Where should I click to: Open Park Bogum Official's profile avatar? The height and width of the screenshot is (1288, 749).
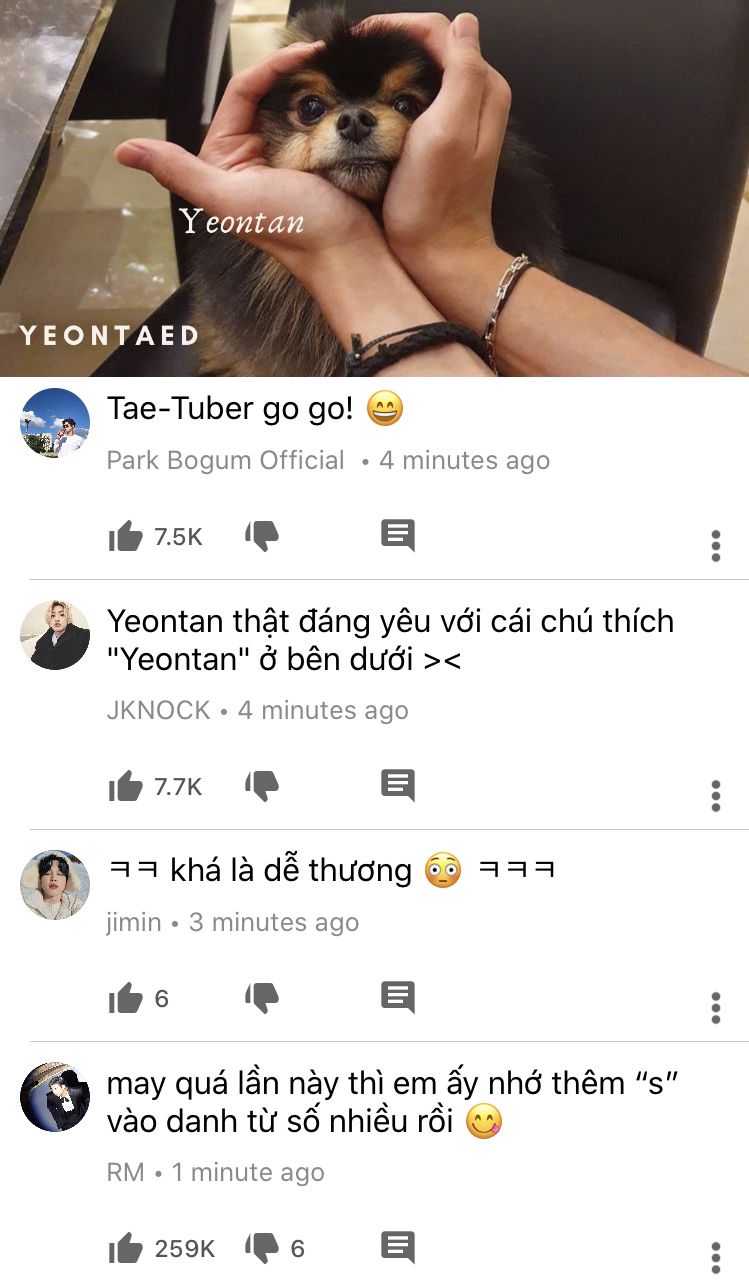(x=55, y=423)
